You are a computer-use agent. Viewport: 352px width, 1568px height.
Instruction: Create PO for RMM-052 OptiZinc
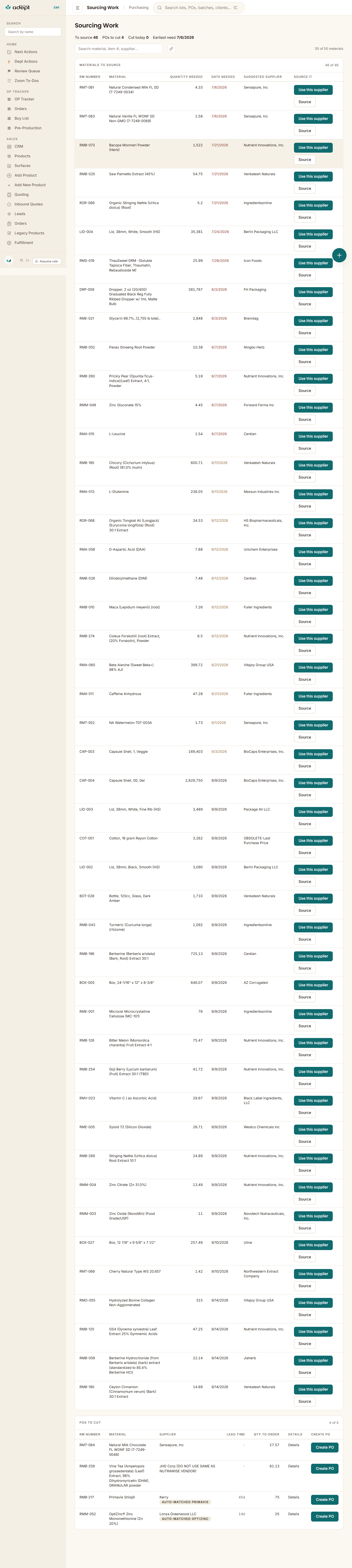tap(324, 1516)
